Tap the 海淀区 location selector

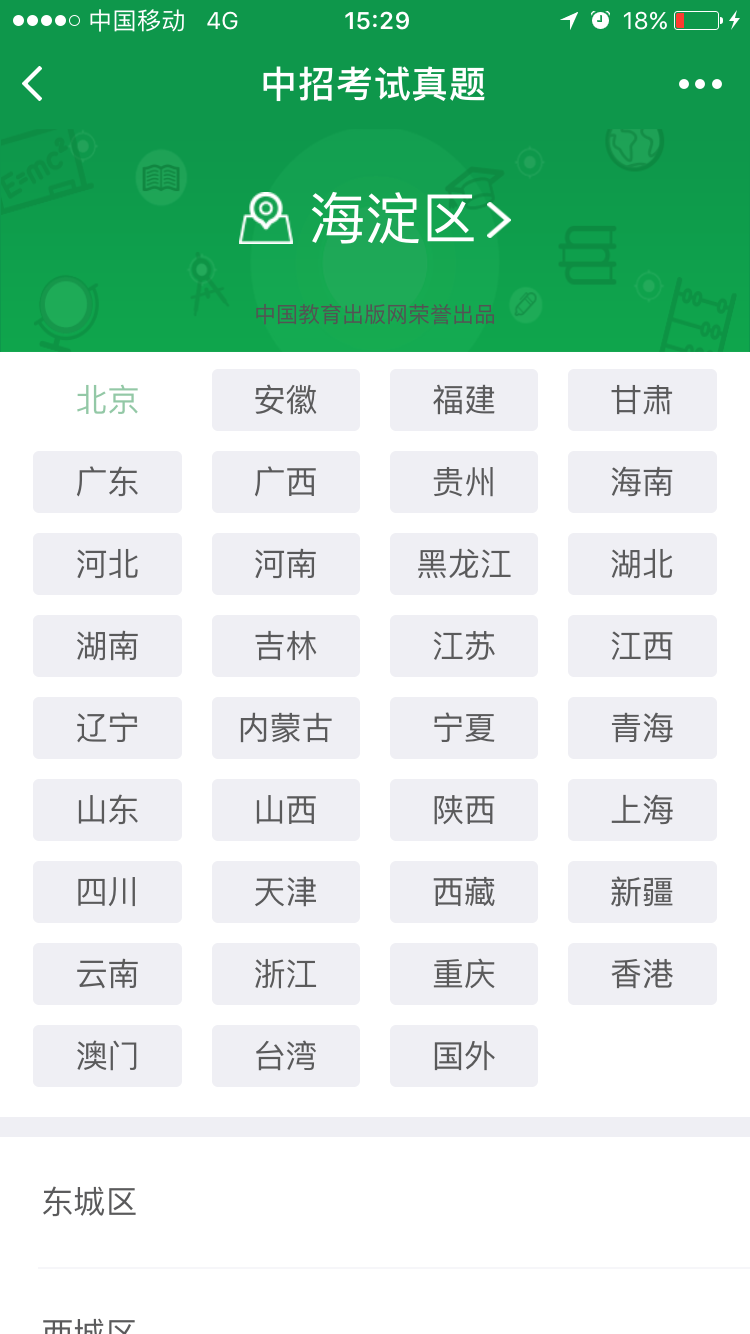pos(376,218)
